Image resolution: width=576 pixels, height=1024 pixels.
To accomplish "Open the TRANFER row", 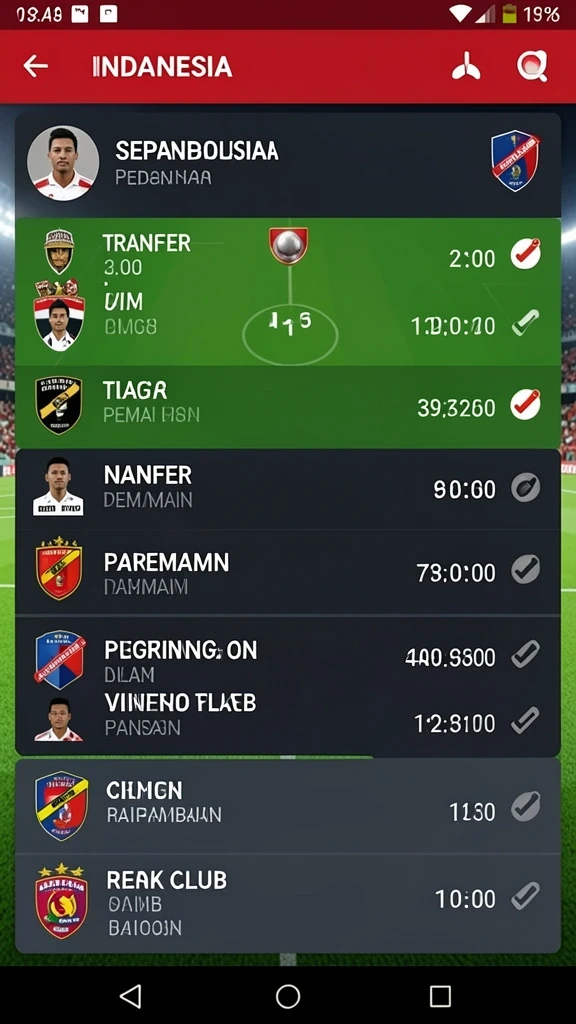I will pos(287,253).
